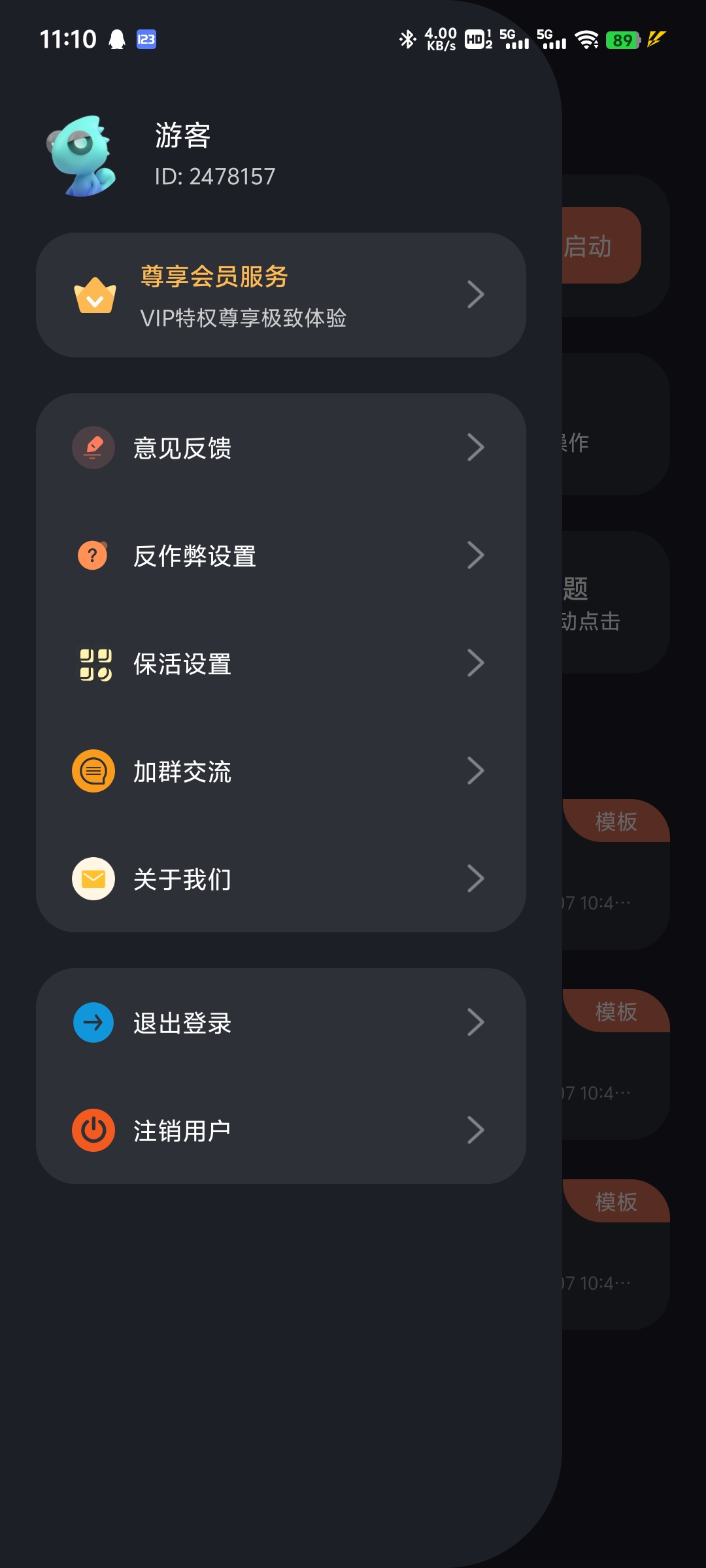Select 加群交流 to join group

pyautogui.click(x=281, y=772)
